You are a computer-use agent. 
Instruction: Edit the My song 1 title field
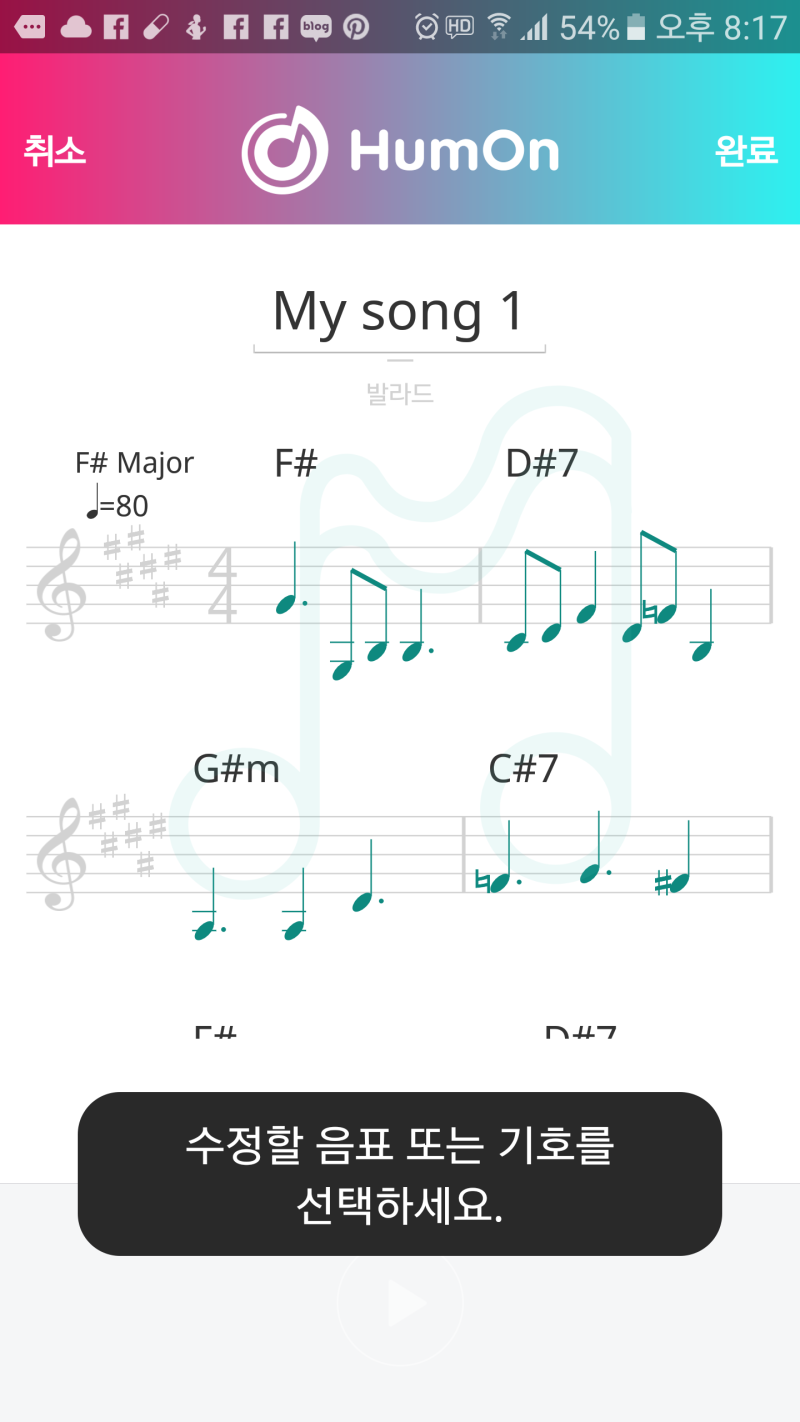(x=399, y=311)
